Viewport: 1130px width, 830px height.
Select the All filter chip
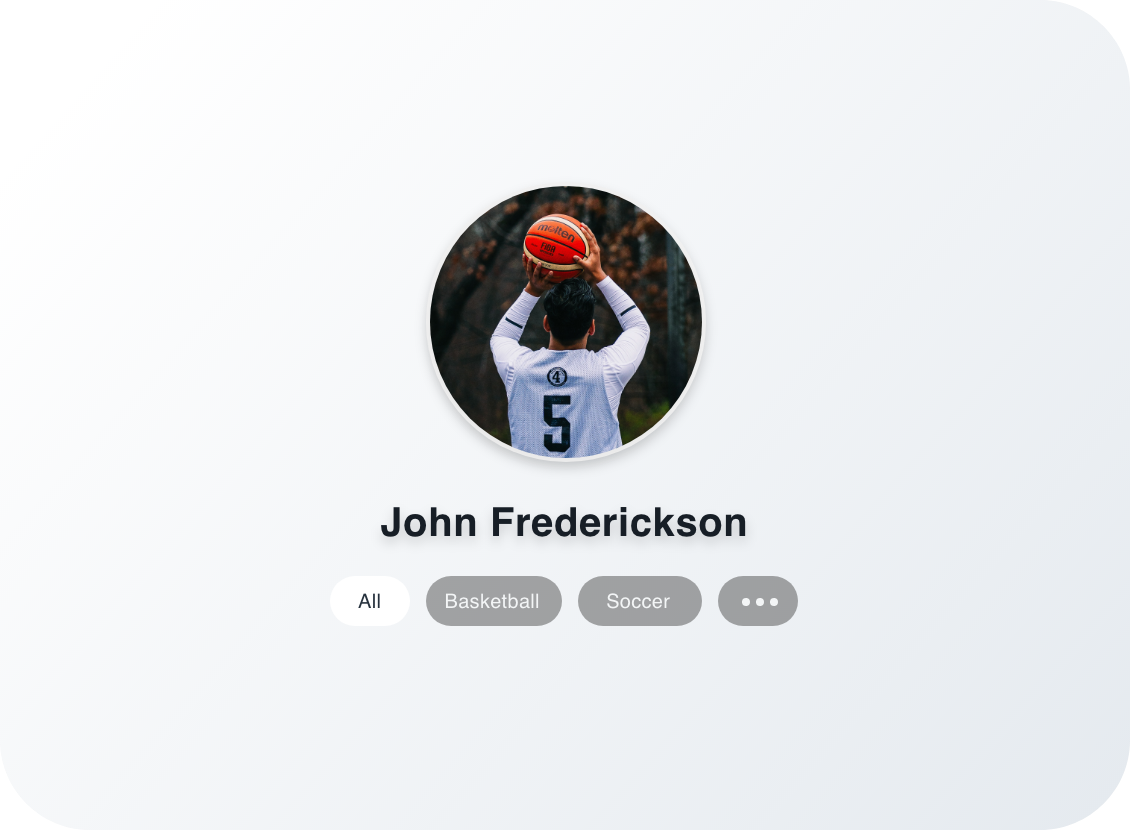pos(369,601)
